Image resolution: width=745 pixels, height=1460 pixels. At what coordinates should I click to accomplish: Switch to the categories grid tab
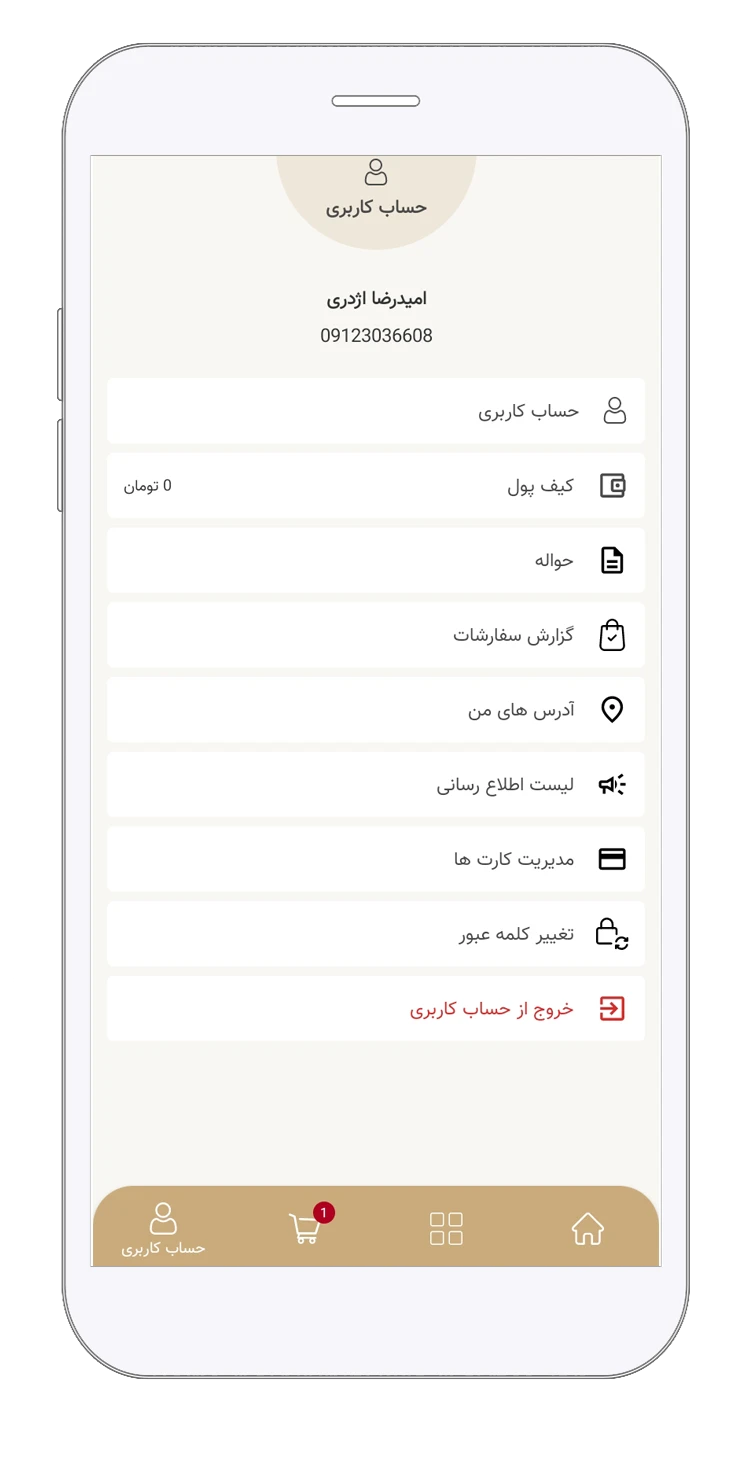pos(446,1228)
